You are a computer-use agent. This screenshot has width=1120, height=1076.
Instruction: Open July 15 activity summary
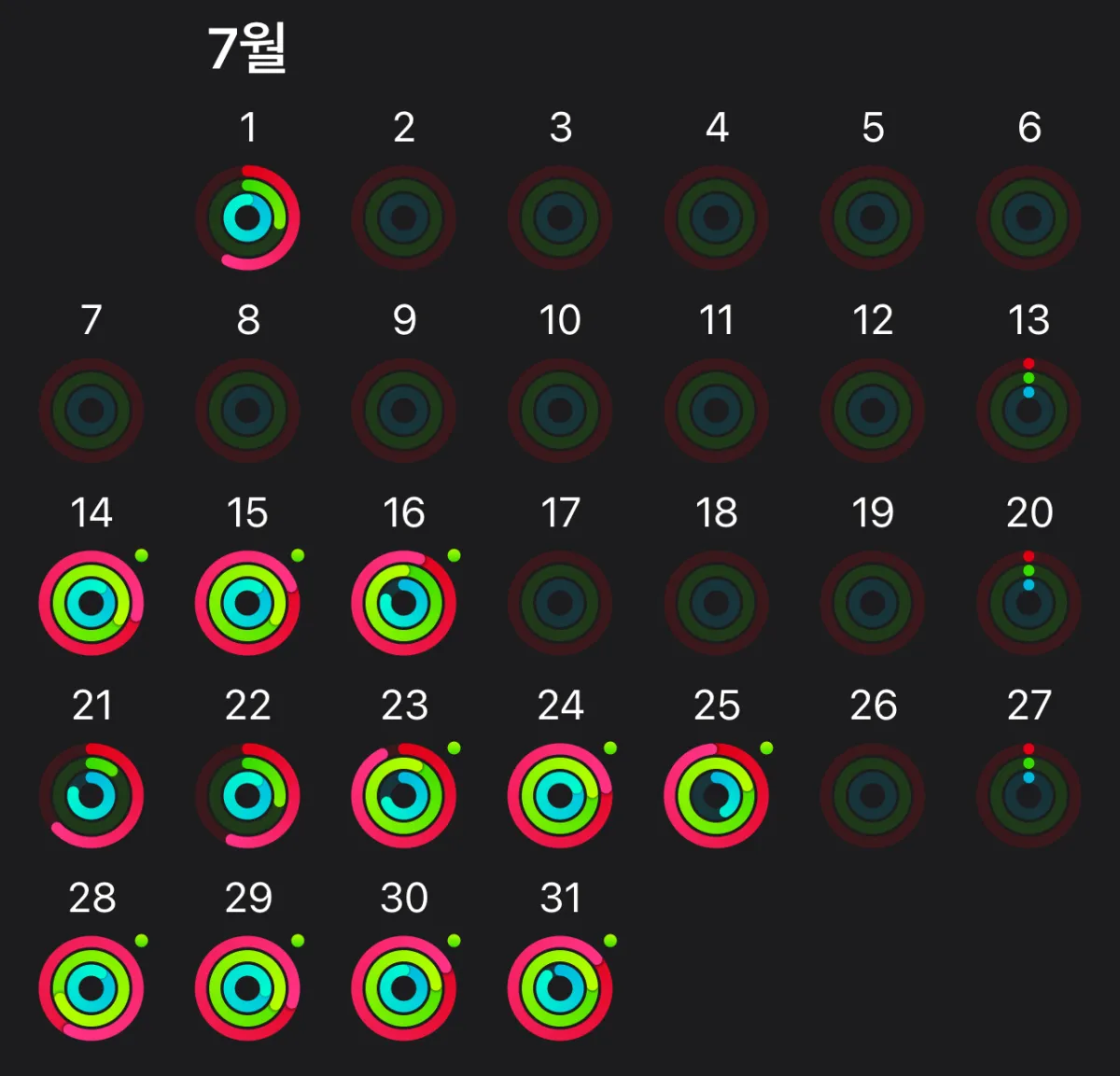tap(247, 603)
